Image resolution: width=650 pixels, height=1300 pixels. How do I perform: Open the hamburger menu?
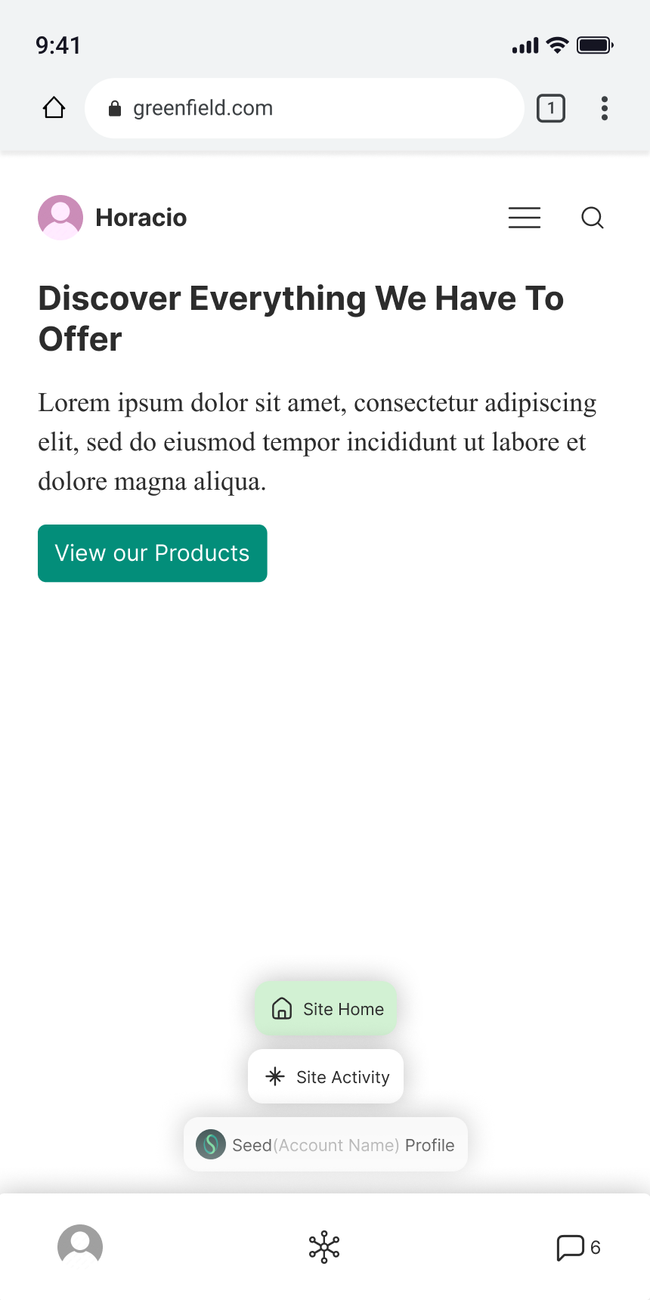click(x=524, y=218)
